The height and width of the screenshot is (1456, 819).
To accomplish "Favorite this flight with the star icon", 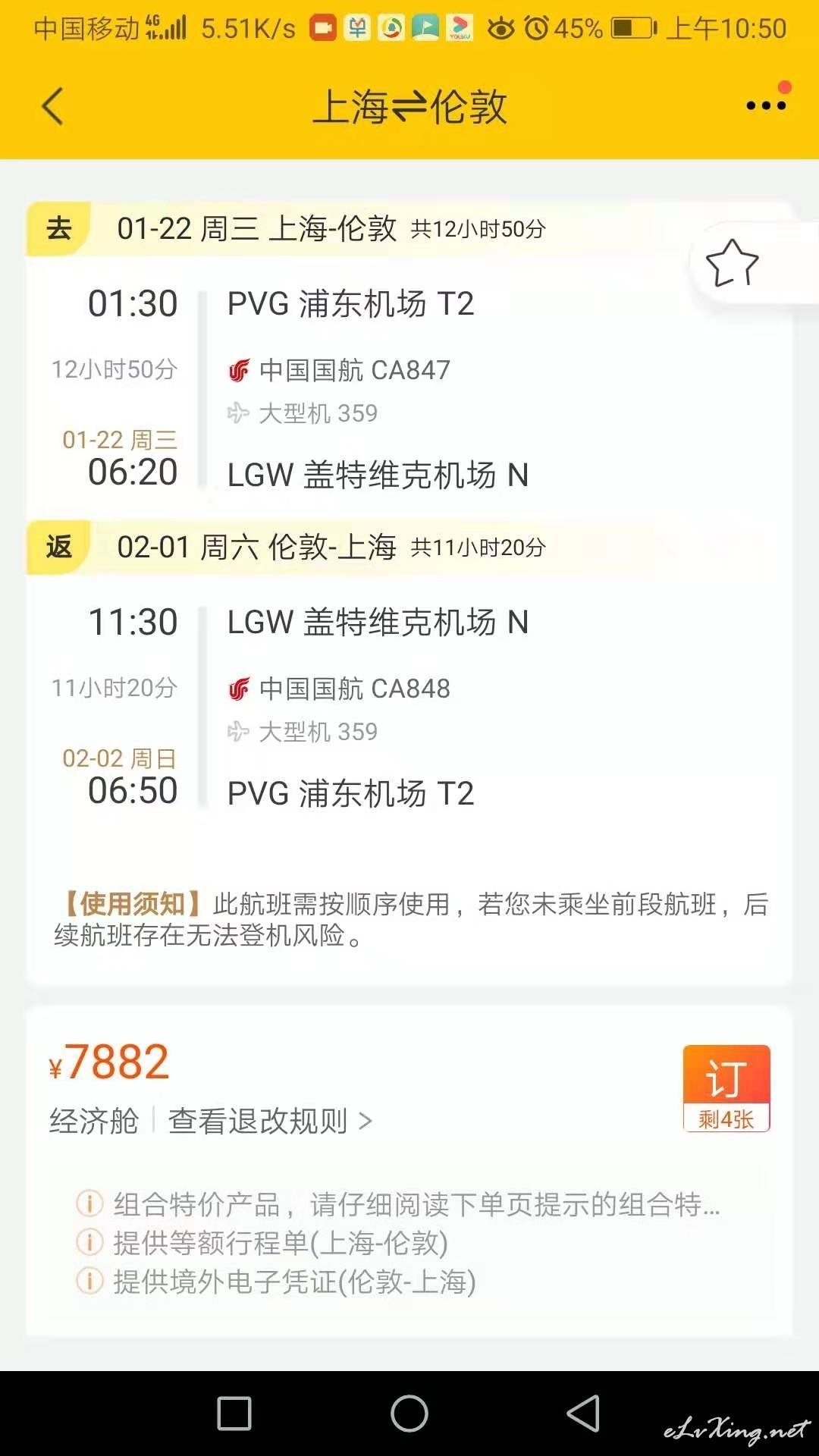I will point(732,262).
